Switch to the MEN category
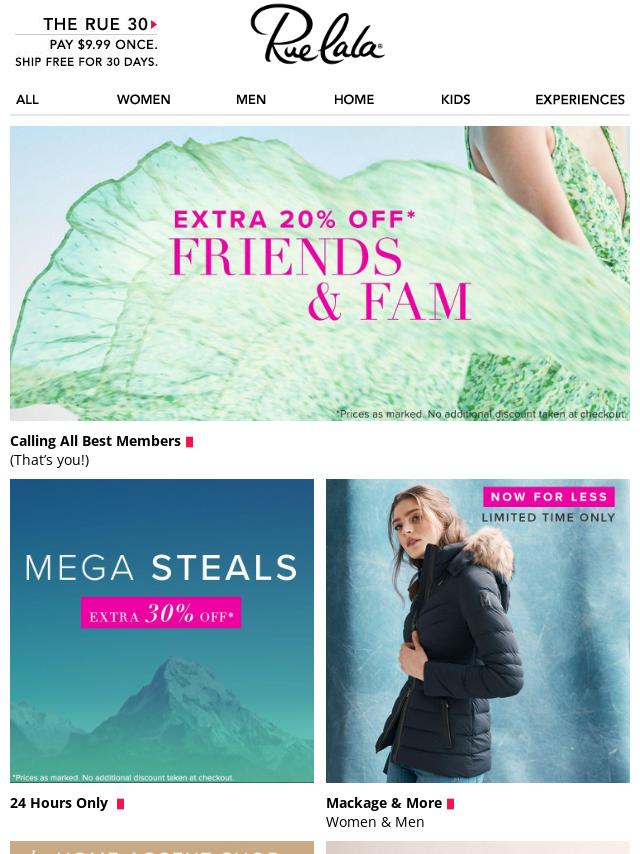640x854 pixels. point(251,99)
